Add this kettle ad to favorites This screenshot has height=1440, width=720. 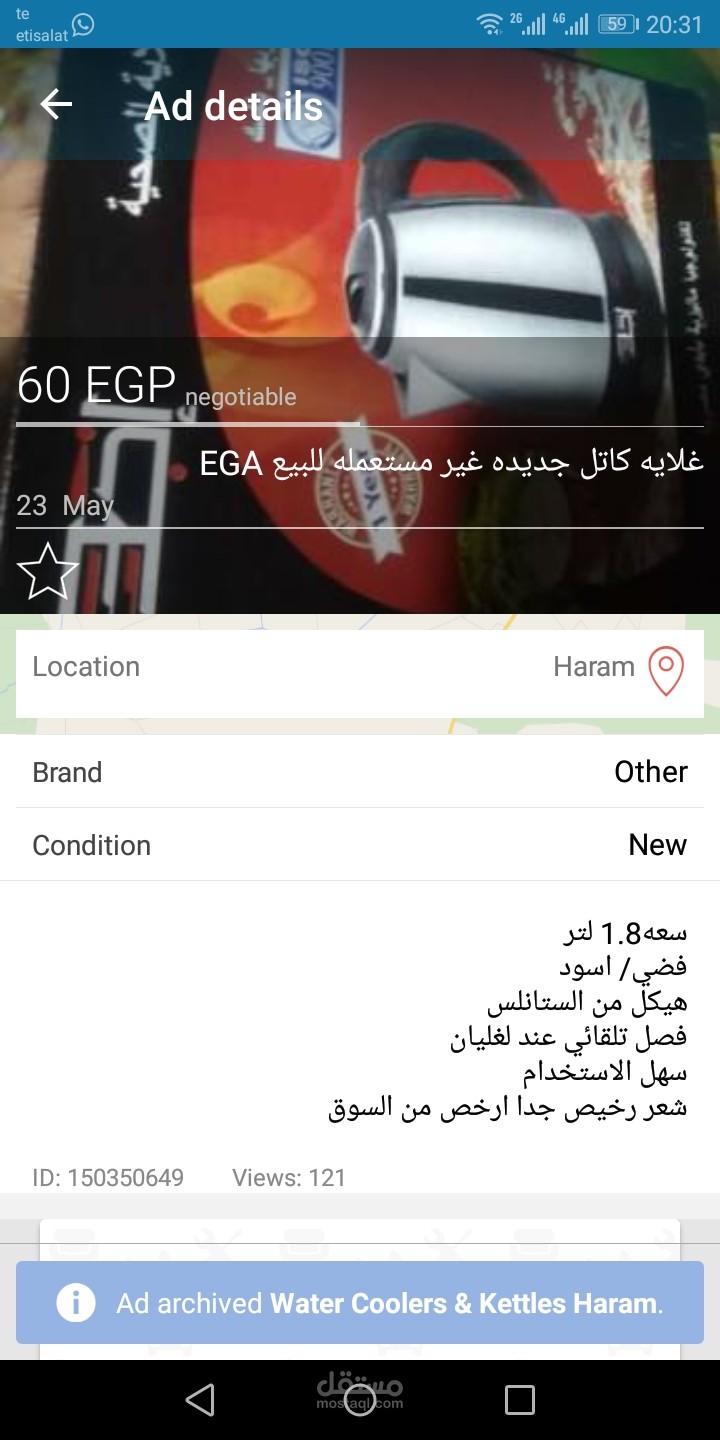coord(47,573)
